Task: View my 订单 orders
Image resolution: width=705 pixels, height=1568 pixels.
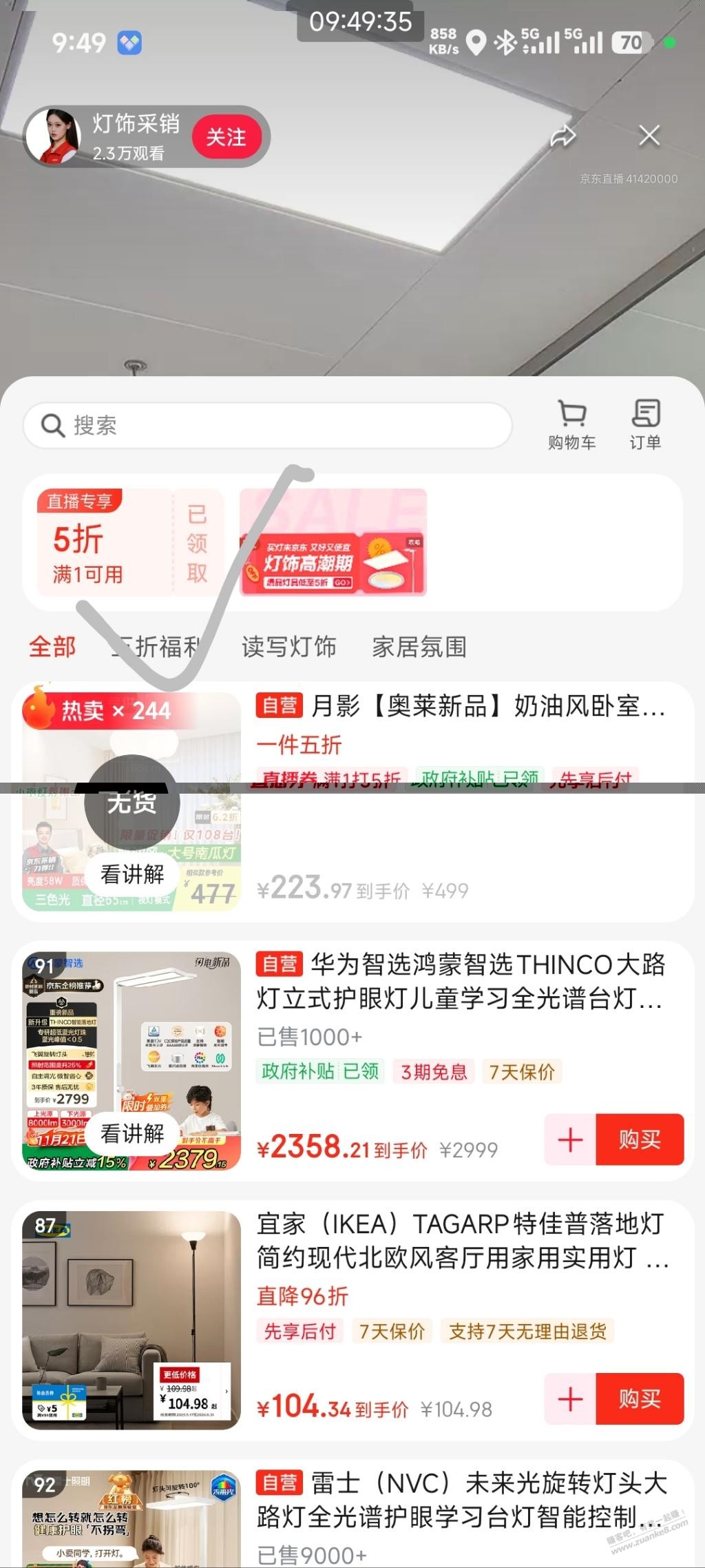Action: pyautogui.click(x=645, y=425)
